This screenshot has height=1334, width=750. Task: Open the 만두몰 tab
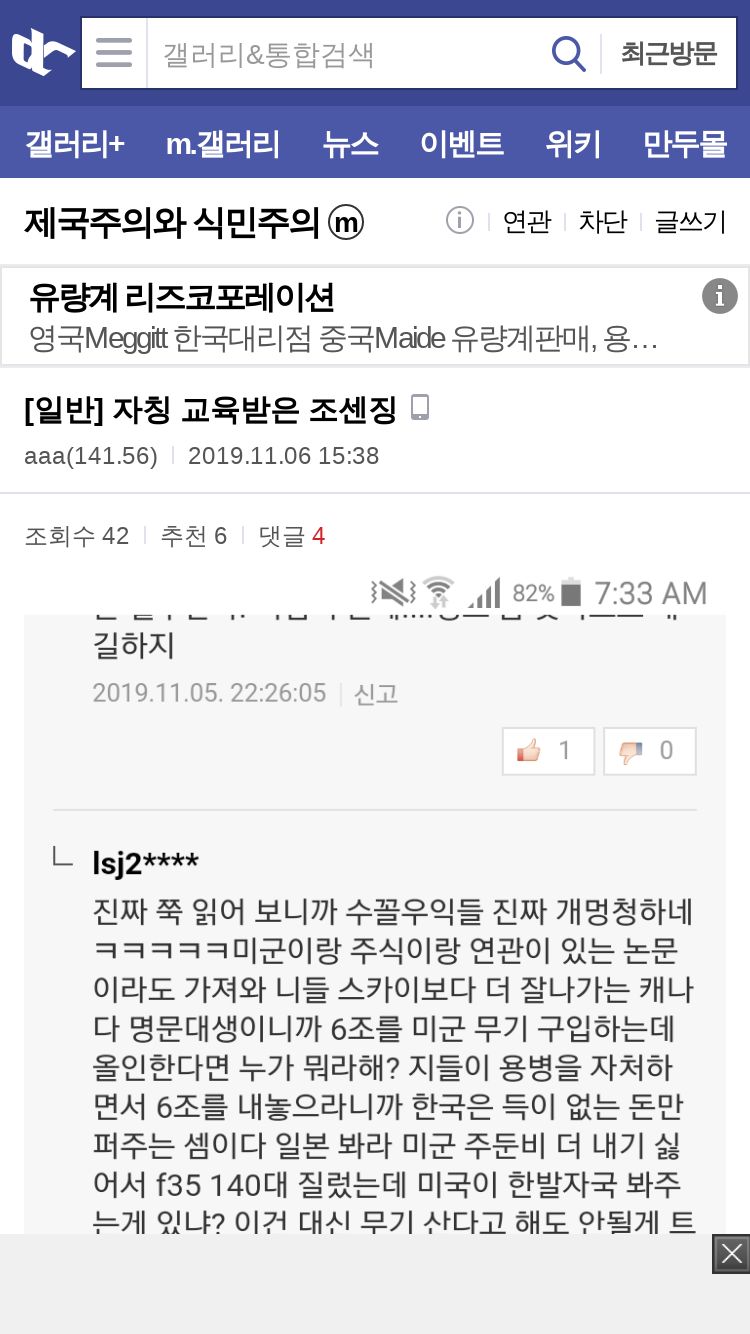(x=685, y=144)
